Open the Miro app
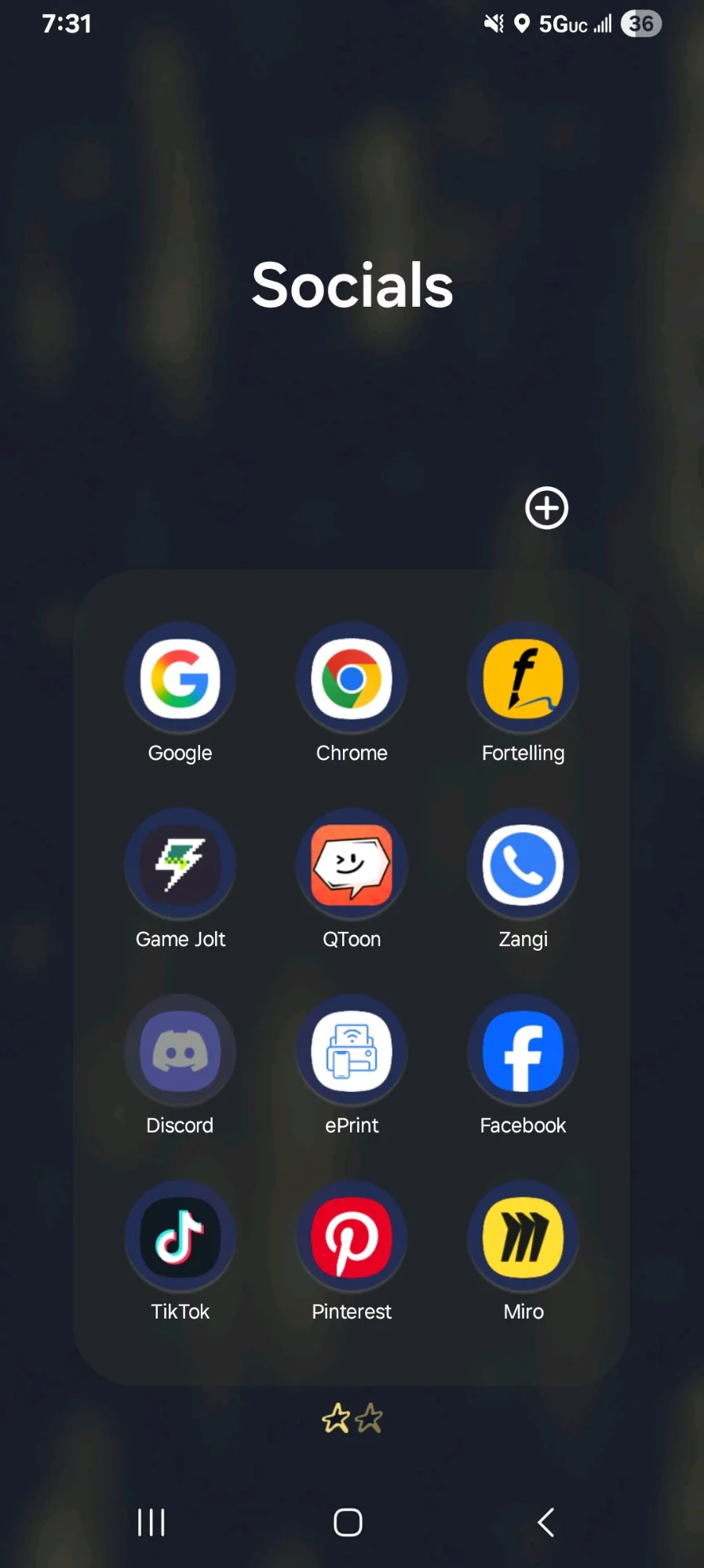704x1568 pixels. click(x=523, y=1238)
